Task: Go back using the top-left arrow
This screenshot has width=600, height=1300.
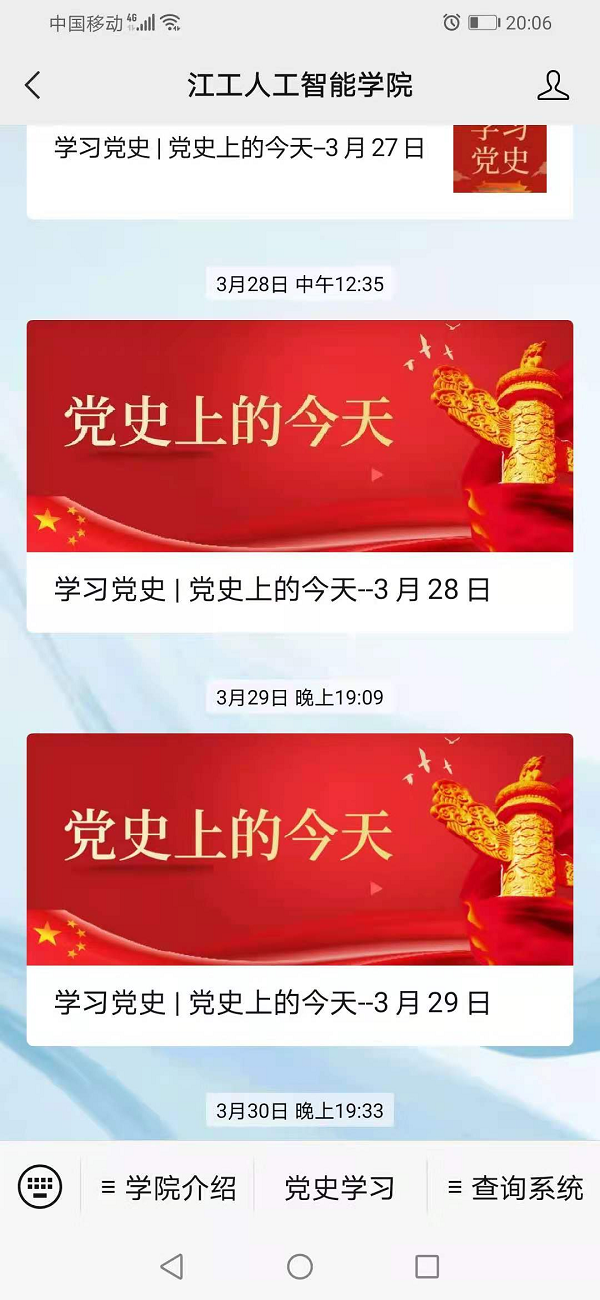Action: pyautogui.click(x=33, y=85)
